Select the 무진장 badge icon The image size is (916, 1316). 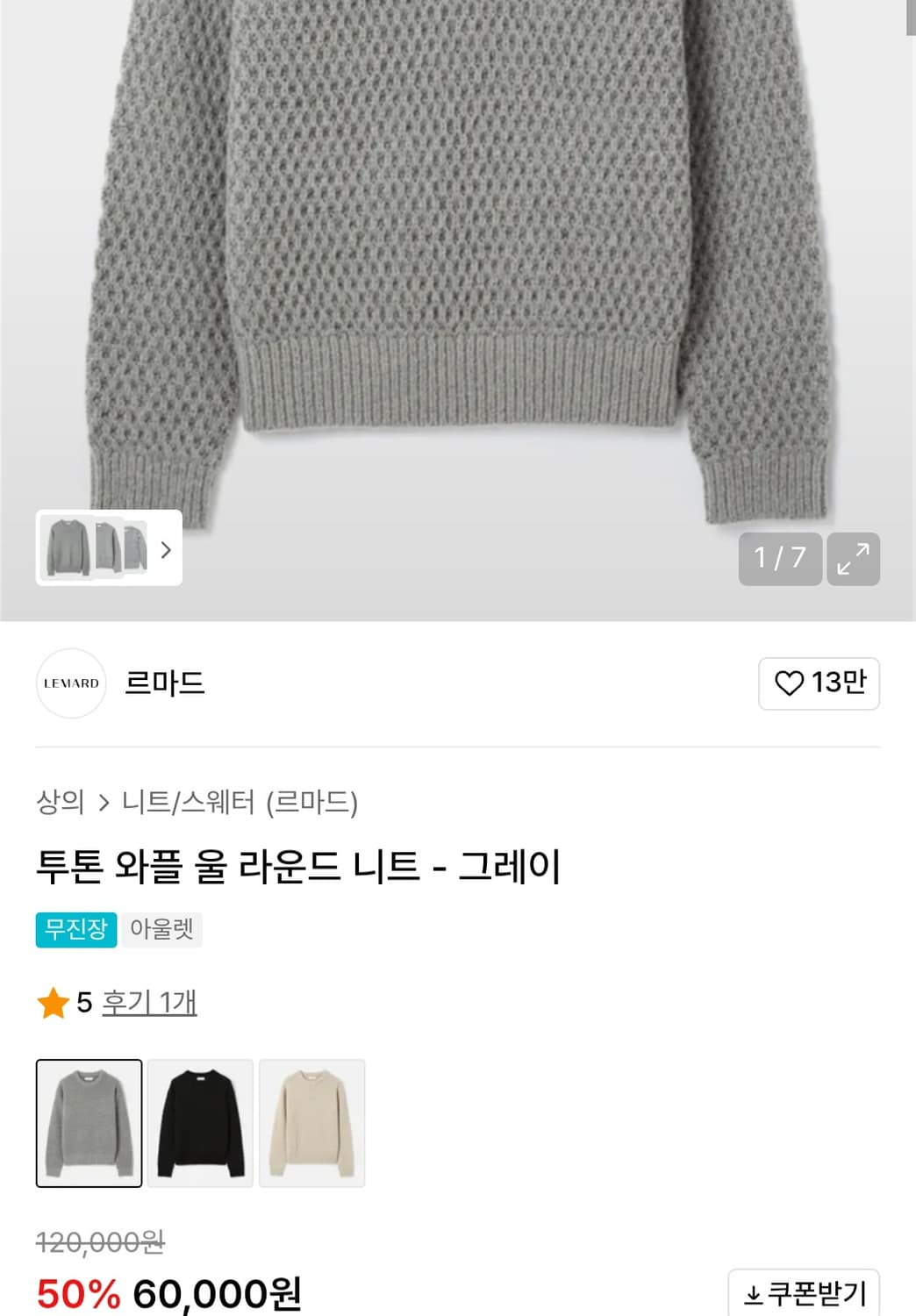[x=75, y=930]
